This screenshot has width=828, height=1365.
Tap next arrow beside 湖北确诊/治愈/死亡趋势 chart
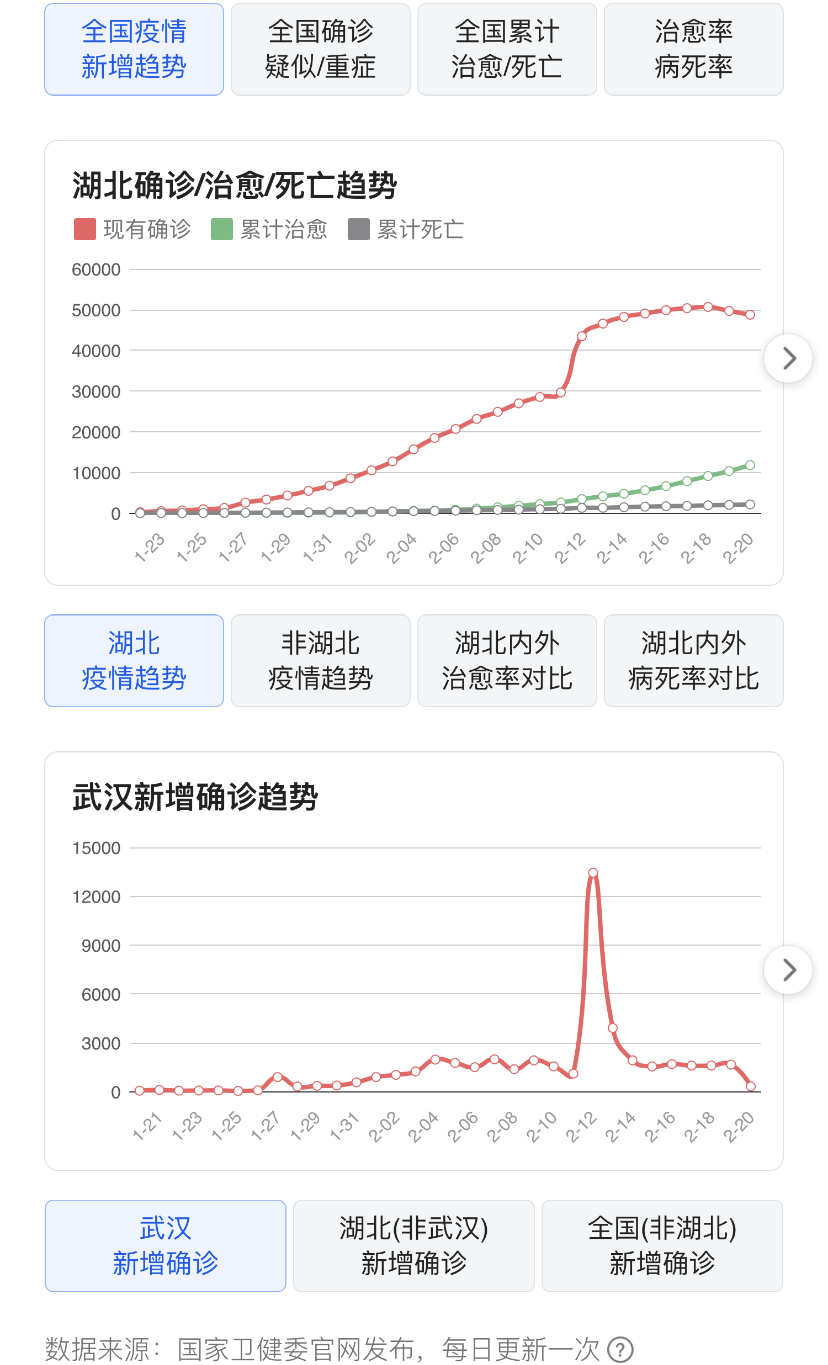(x=788, y=358)
